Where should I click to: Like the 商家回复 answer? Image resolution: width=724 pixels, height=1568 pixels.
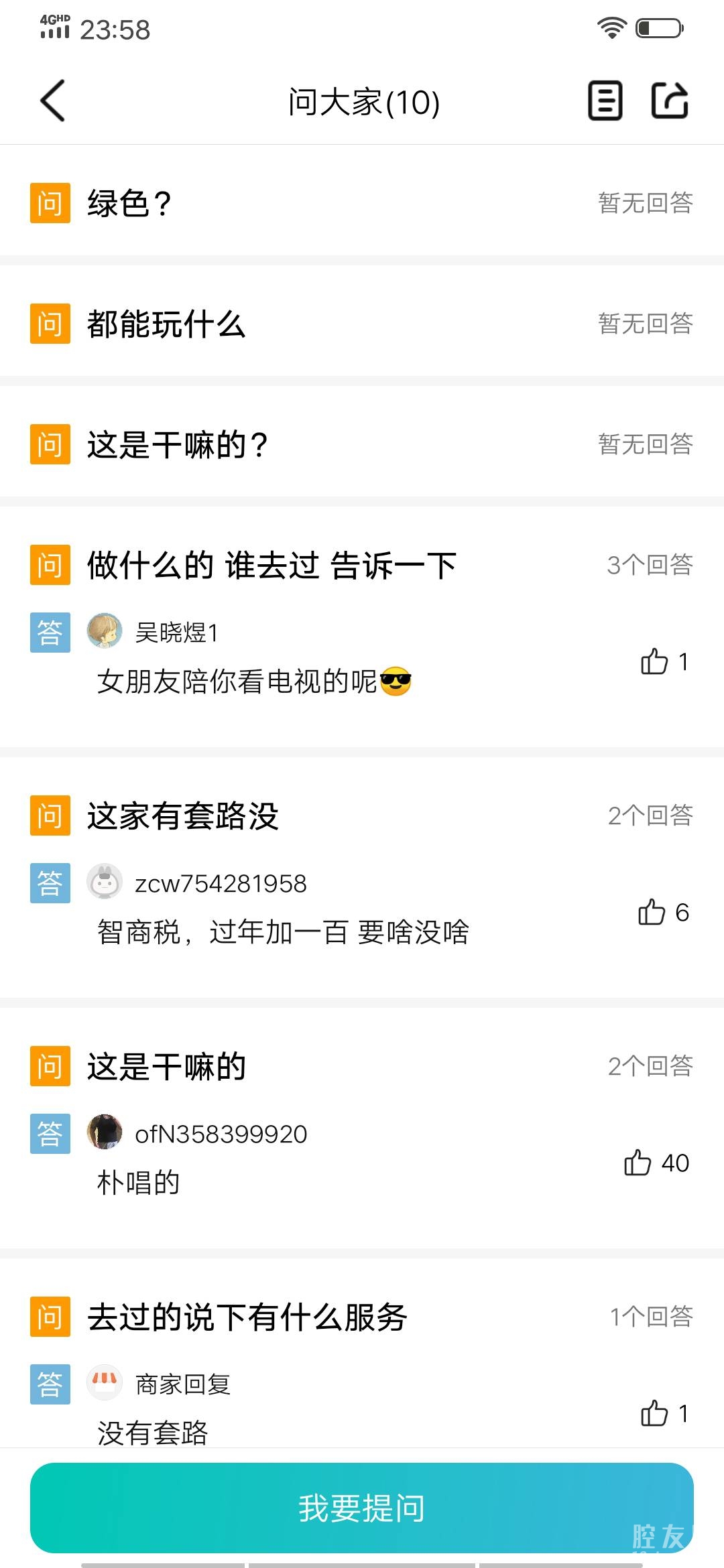[x=655, y=1414]
